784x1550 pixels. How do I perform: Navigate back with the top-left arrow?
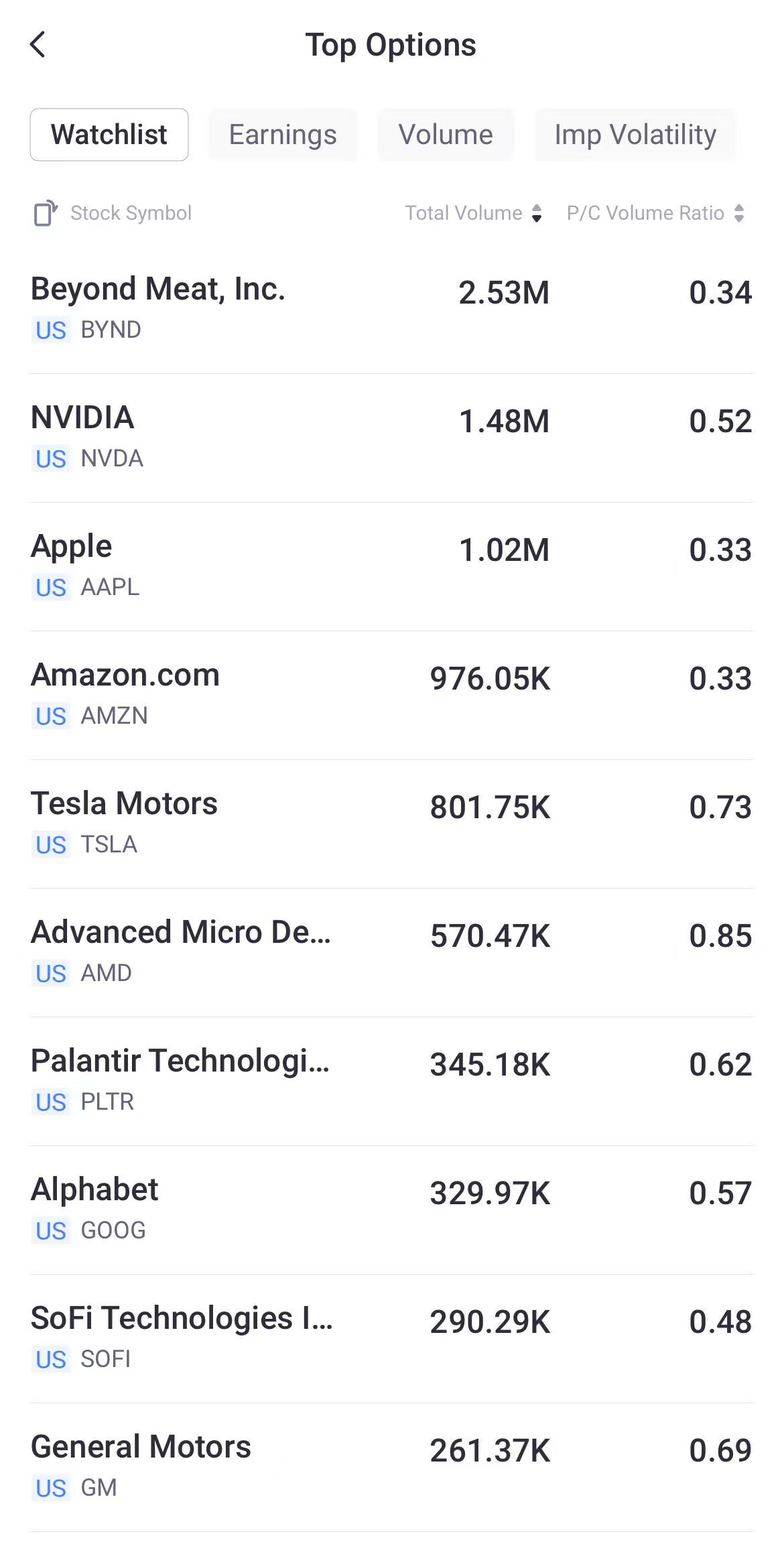(x=38, y=45)
